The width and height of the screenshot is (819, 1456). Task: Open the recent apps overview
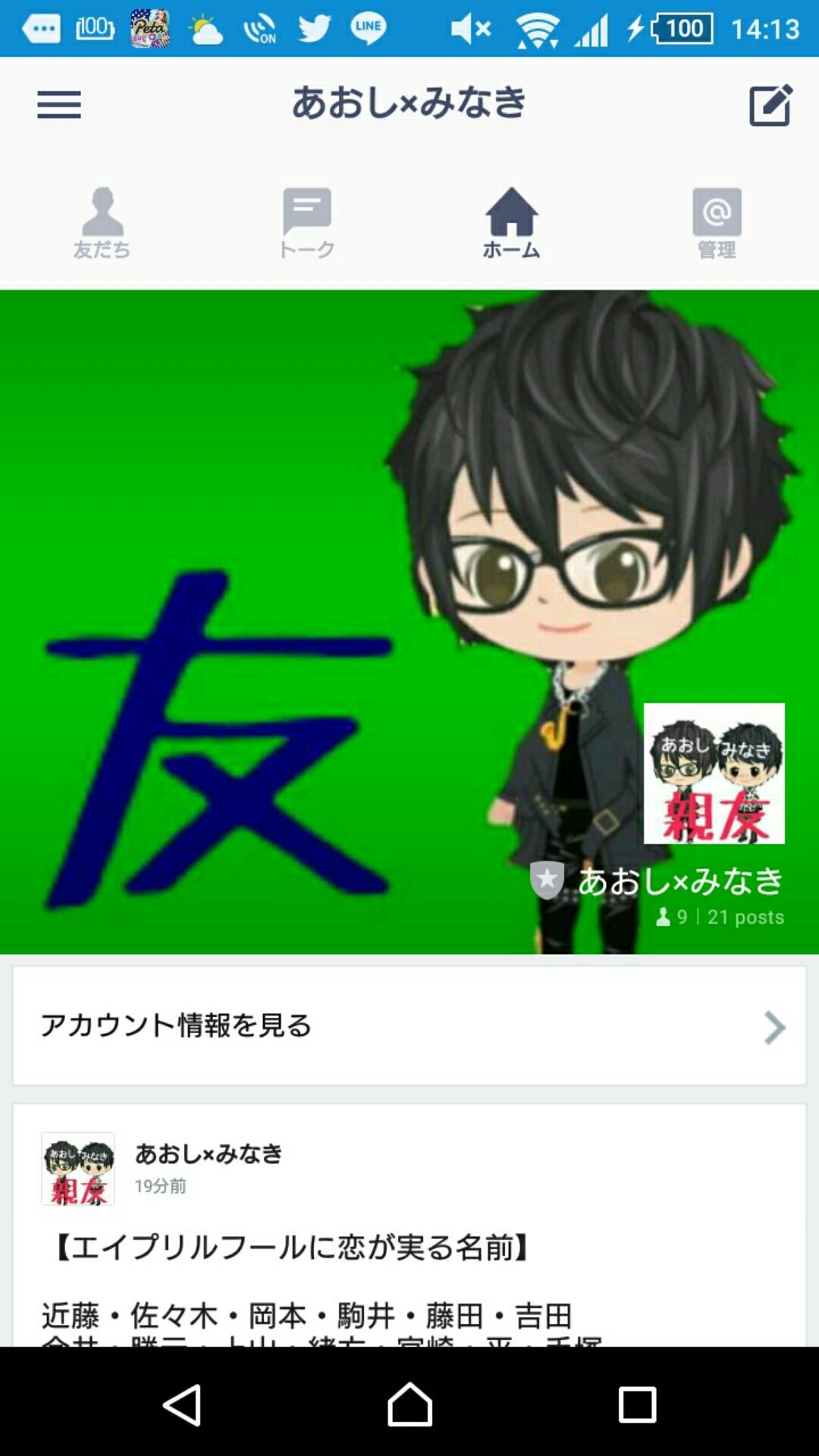637,1404
